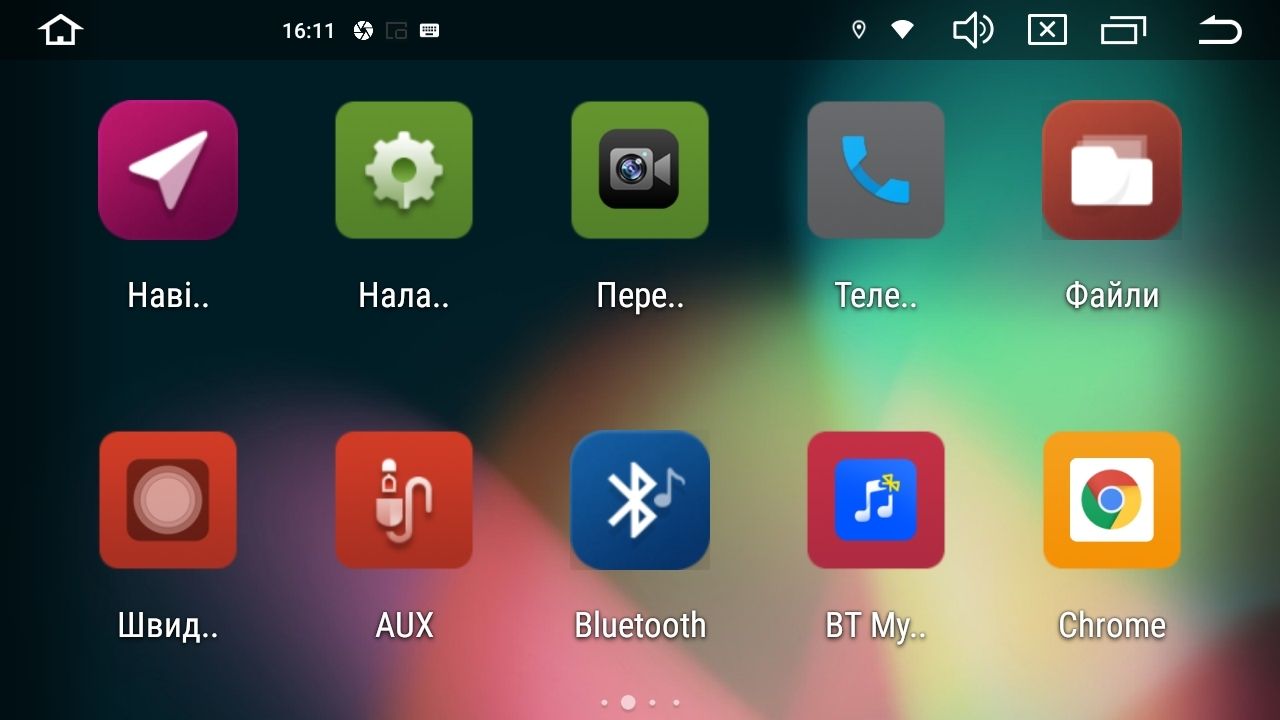Open the phone app (Теле..)
Viewport: 1280px width, 720px height.
coord(876,170)
